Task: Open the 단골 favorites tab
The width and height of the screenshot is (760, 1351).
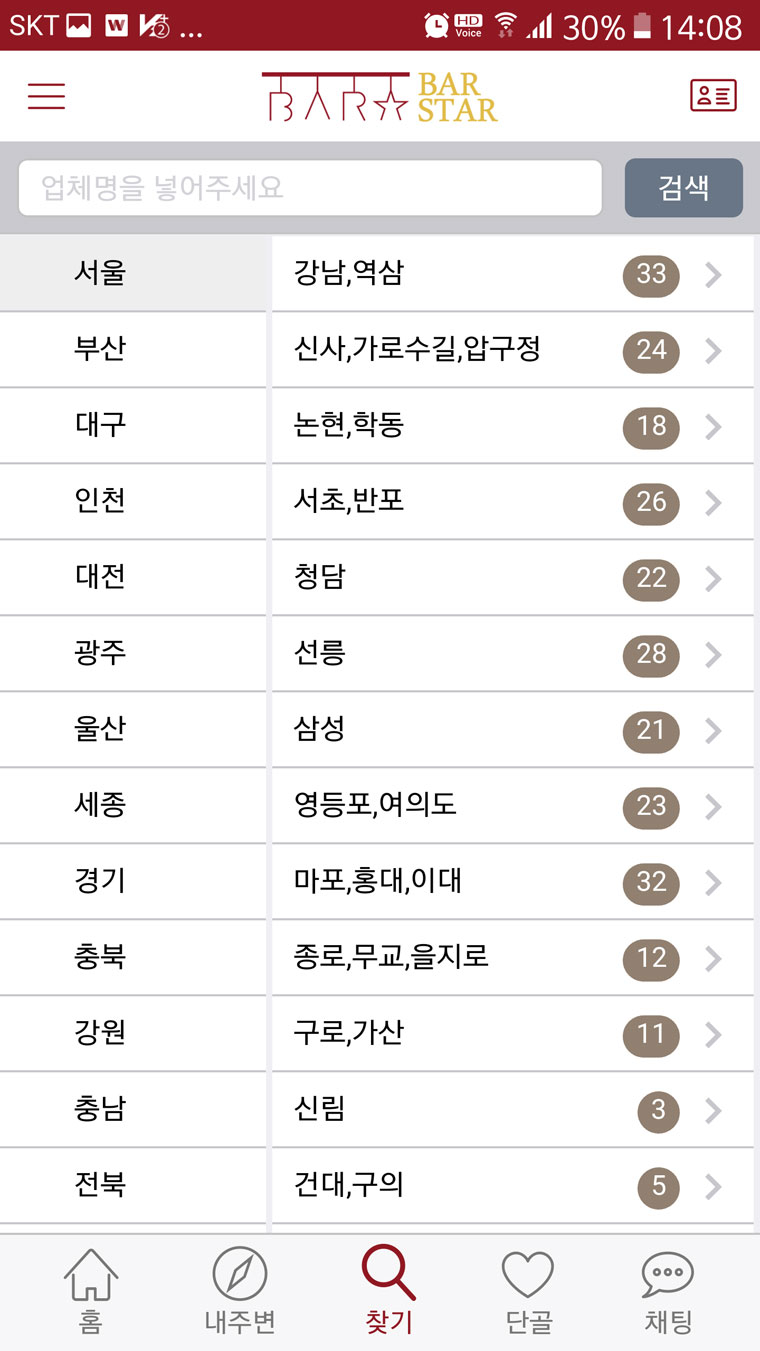Action: coord(528,1290)
